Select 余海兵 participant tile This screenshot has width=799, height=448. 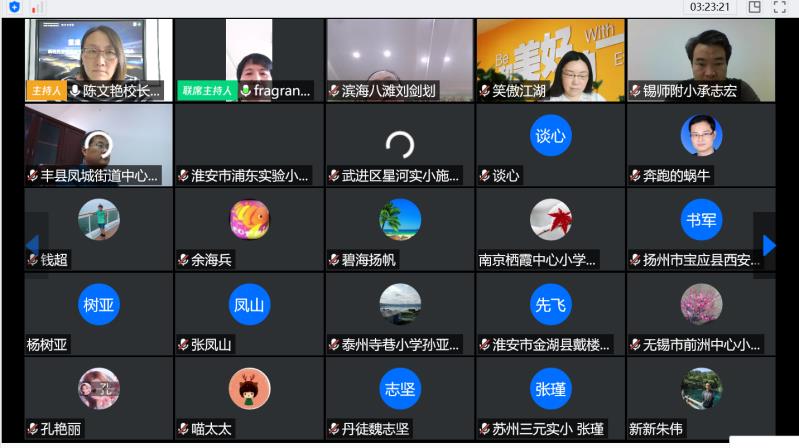click(249, 229)
